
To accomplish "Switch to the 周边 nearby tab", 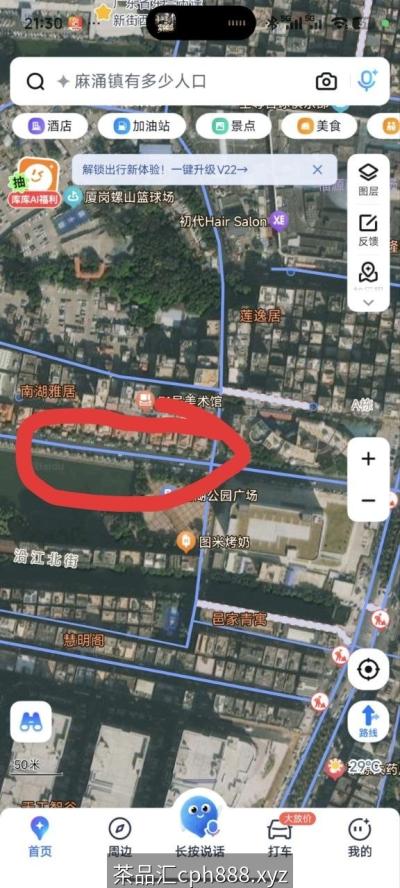I will tap(120, 837).
